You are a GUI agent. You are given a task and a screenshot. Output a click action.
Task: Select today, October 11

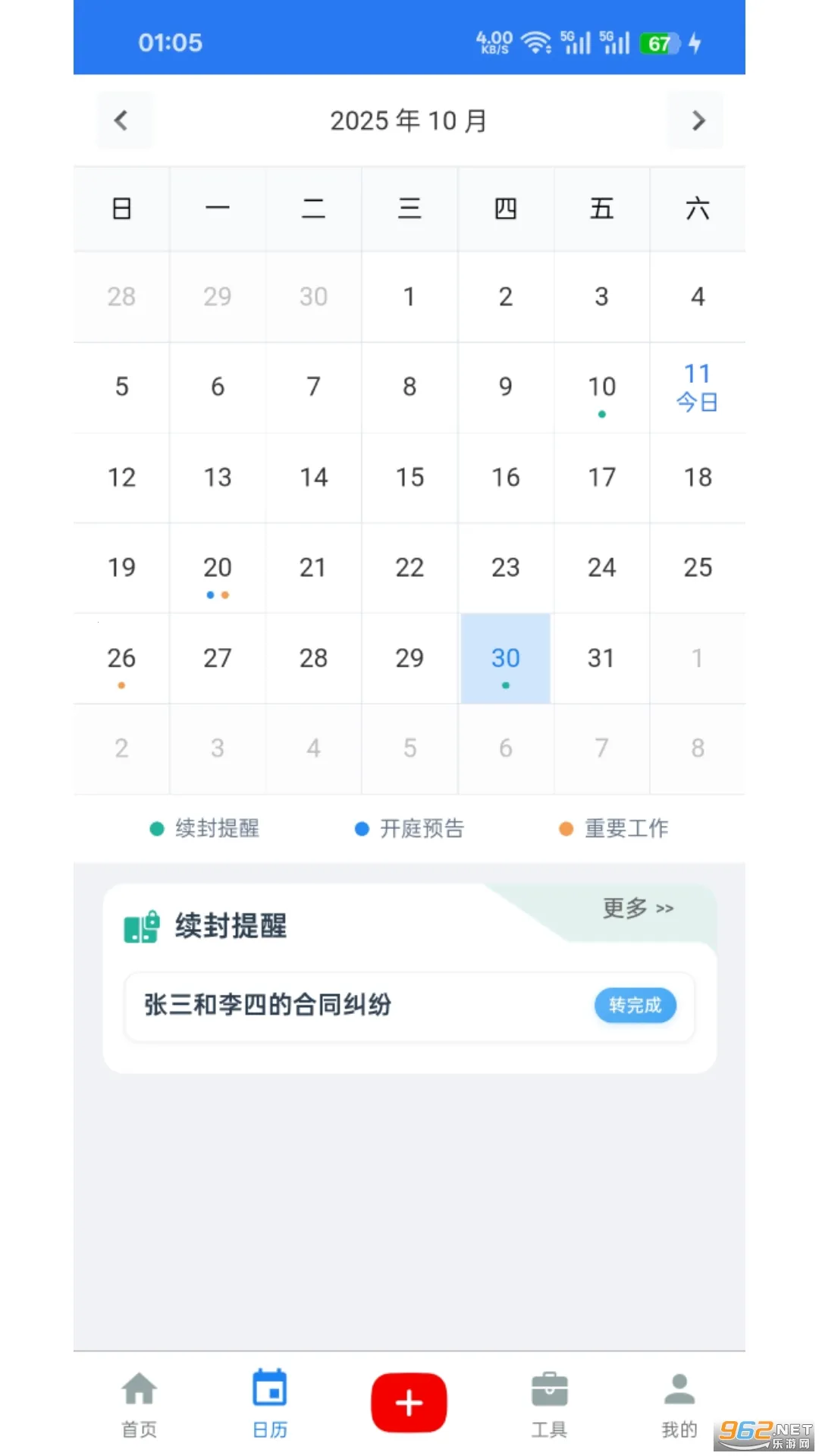697,388
